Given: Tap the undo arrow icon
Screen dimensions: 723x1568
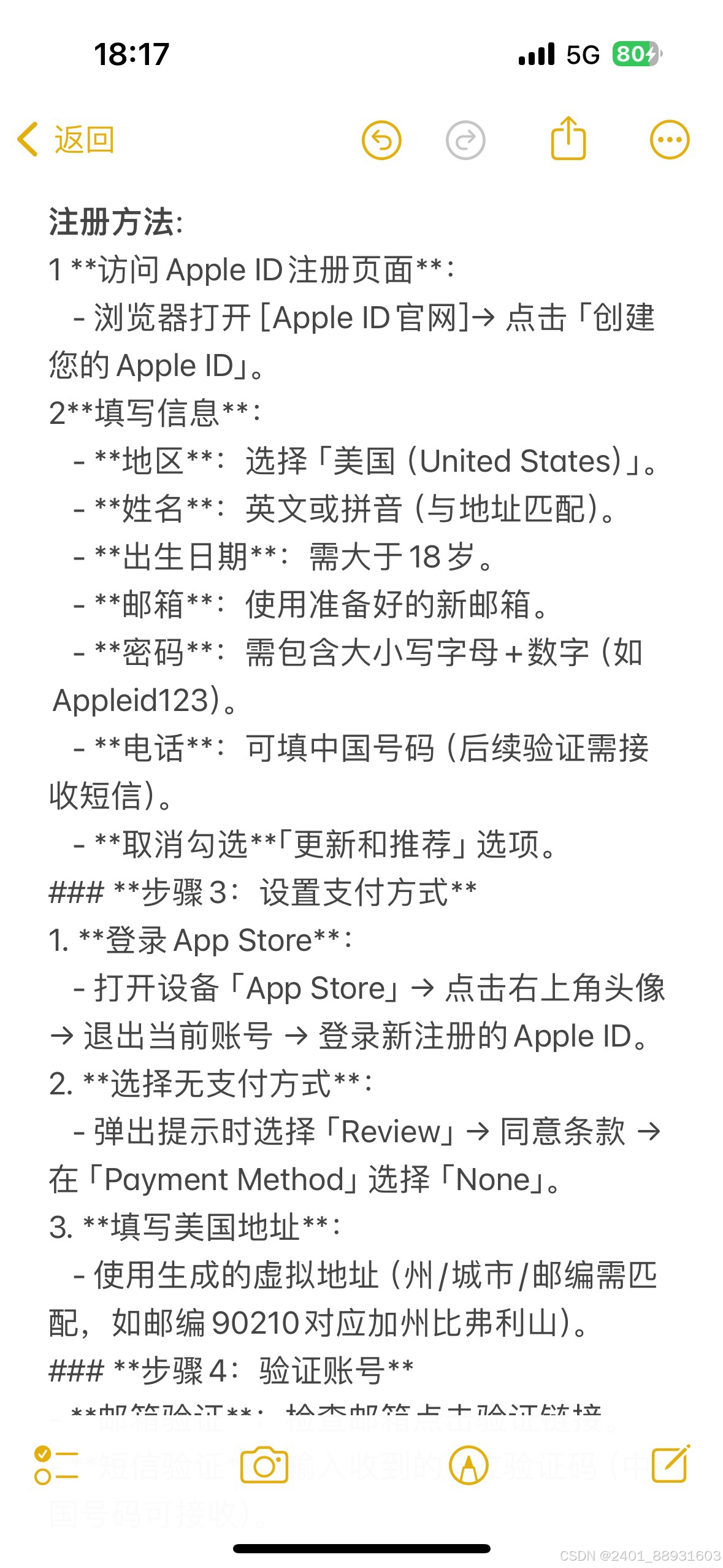Looking at the screenshot, I should (381, 138).
